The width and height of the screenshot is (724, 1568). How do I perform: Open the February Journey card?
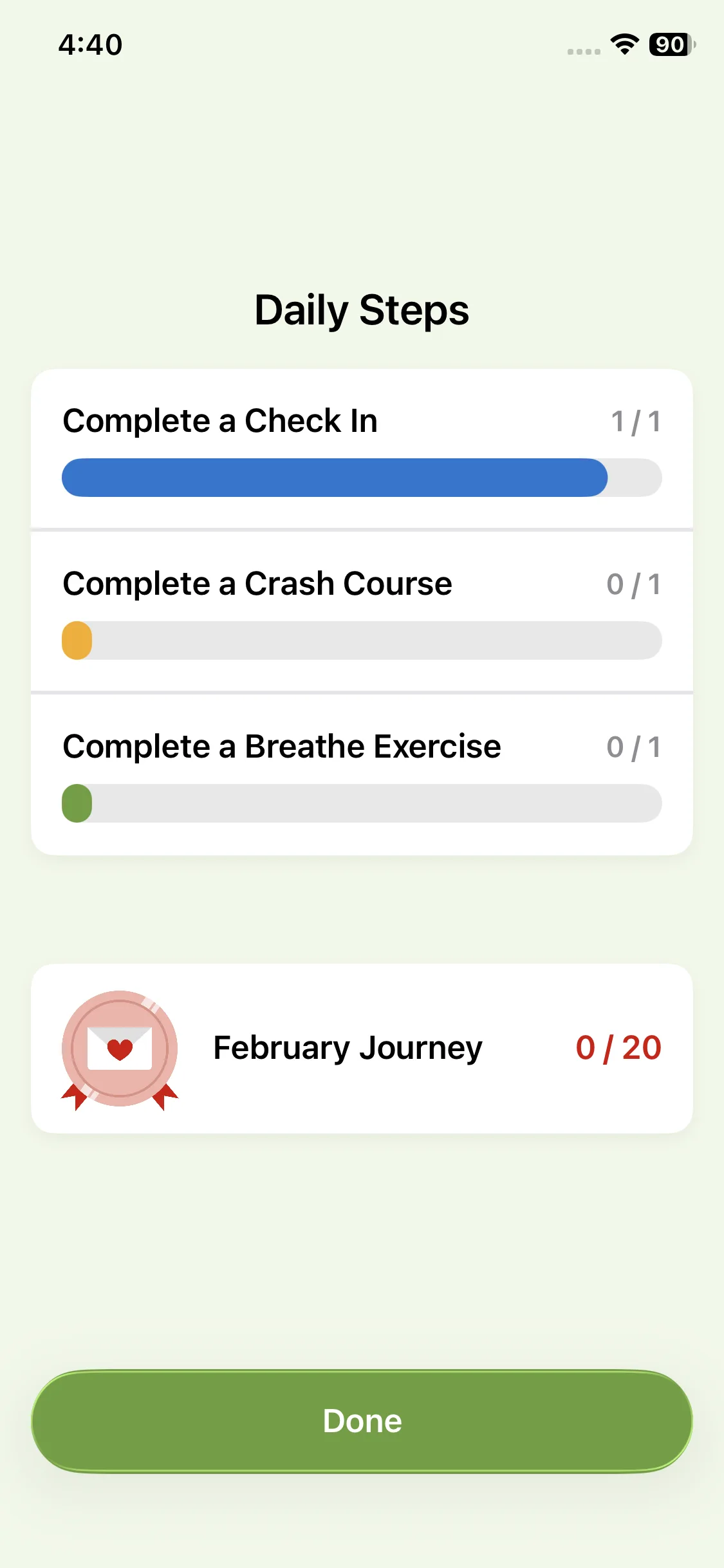pyautogui.click(x=362, y=1048)
